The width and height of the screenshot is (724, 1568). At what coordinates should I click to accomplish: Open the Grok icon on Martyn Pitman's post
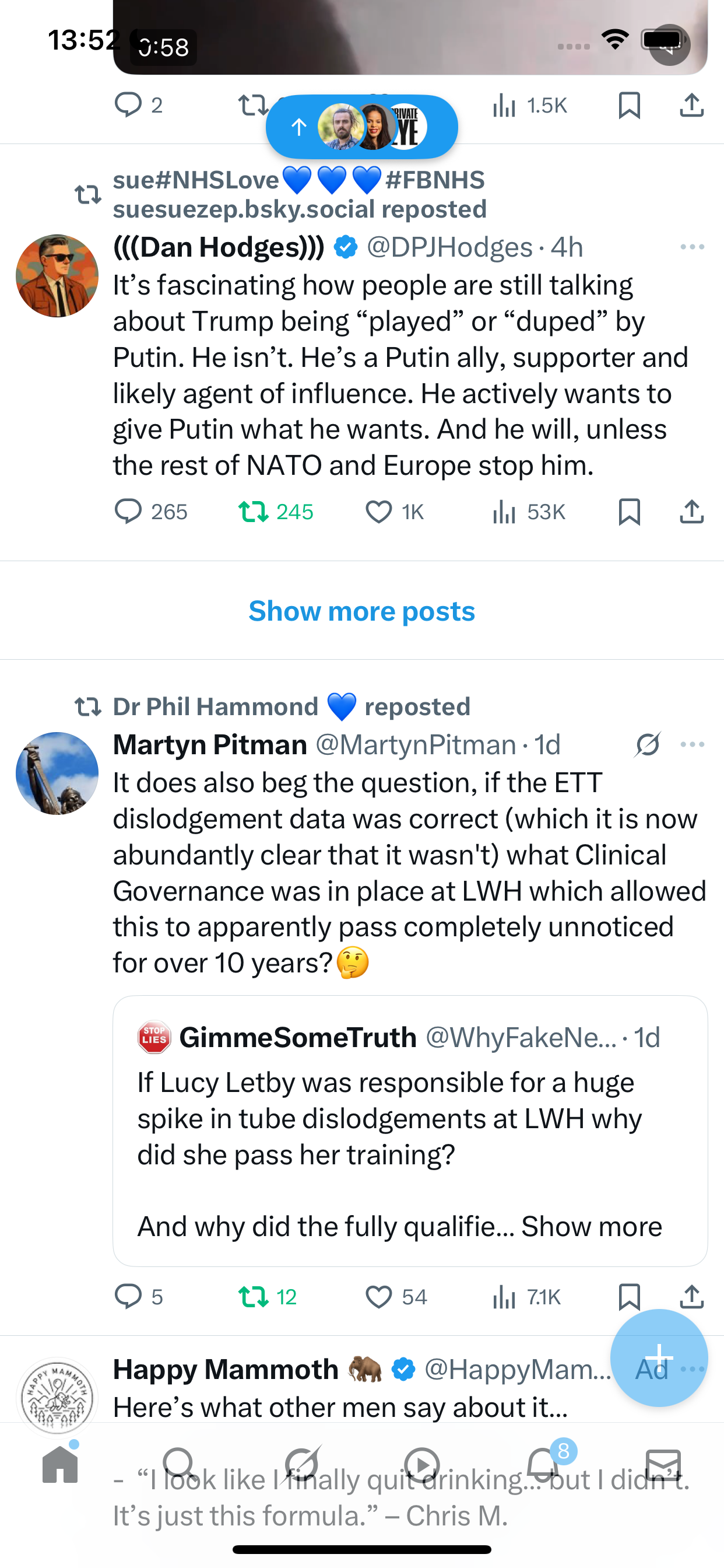coord(647,744)
